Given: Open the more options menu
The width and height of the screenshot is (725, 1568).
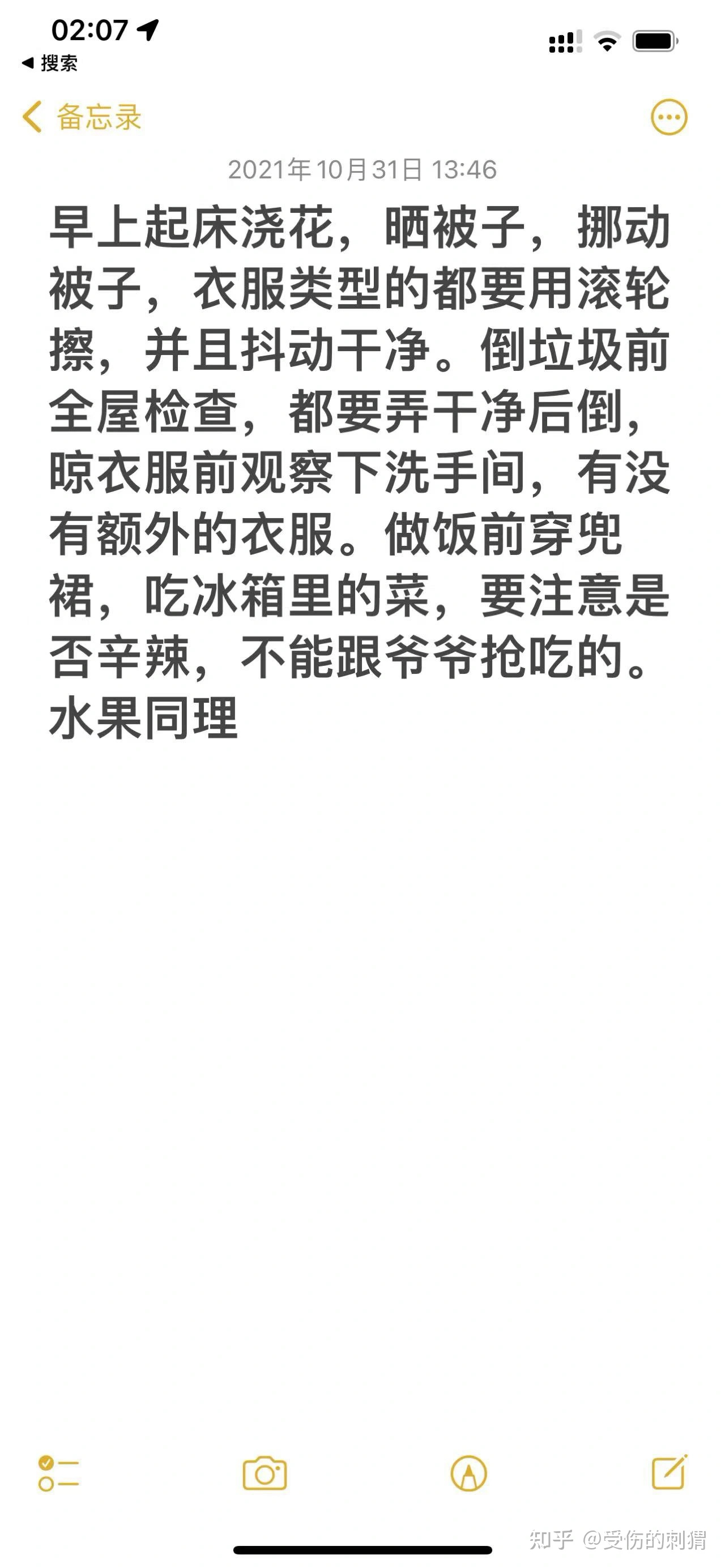Looking at the screenshot, I should (668, 117).
